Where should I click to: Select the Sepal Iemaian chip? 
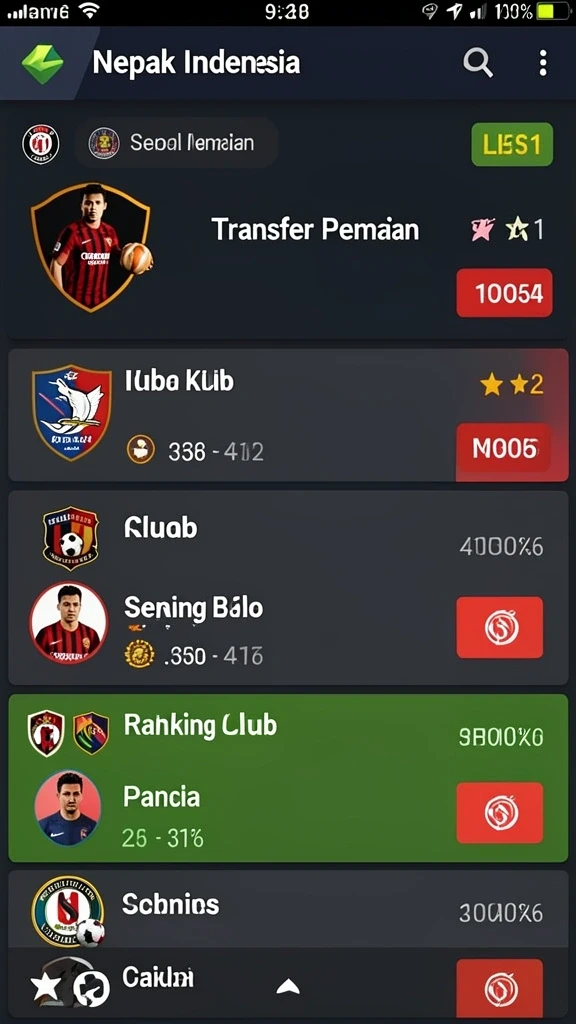tap(176, 142)
